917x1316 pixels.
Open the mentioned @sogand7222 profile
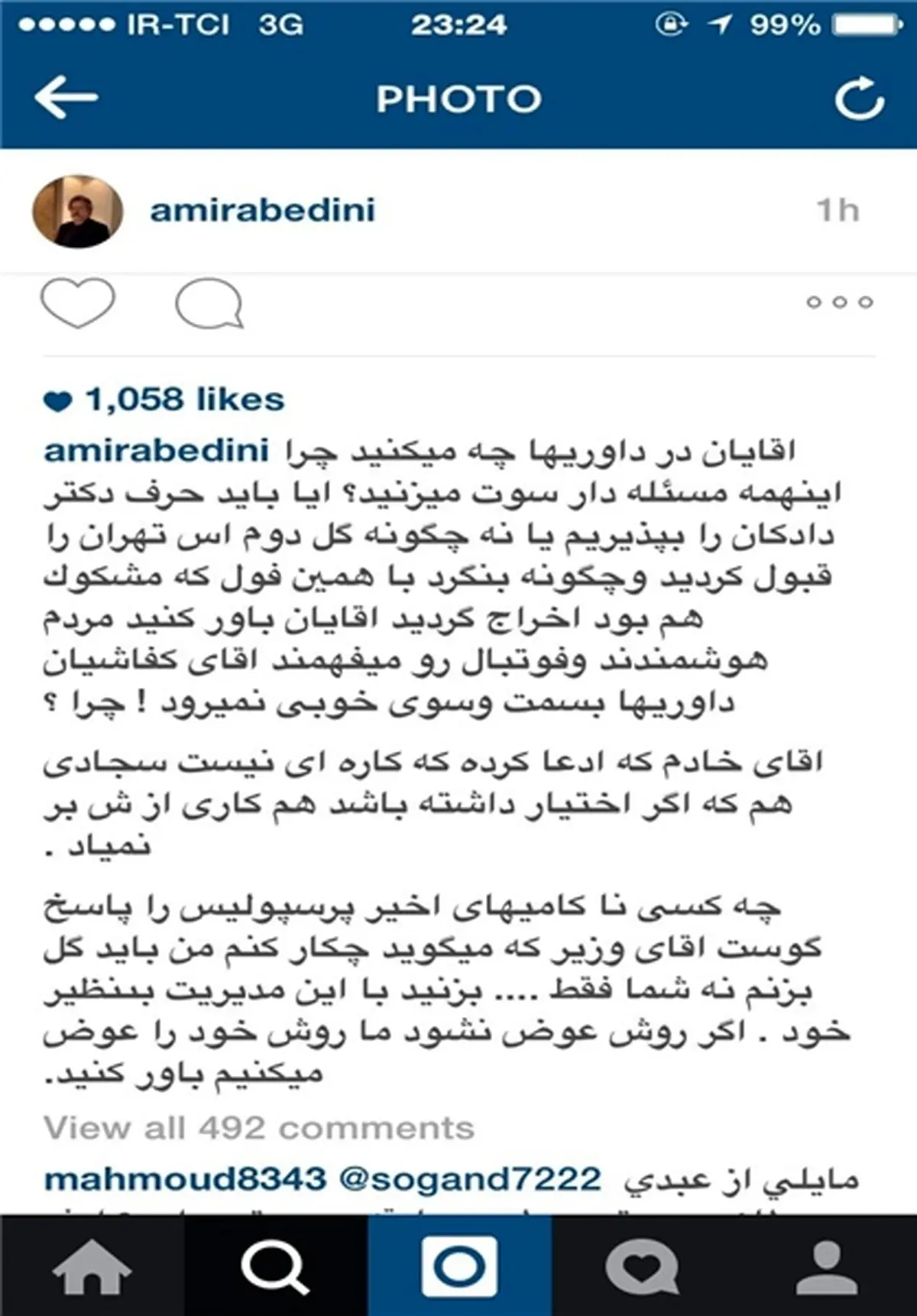[x=470, y=1179]
